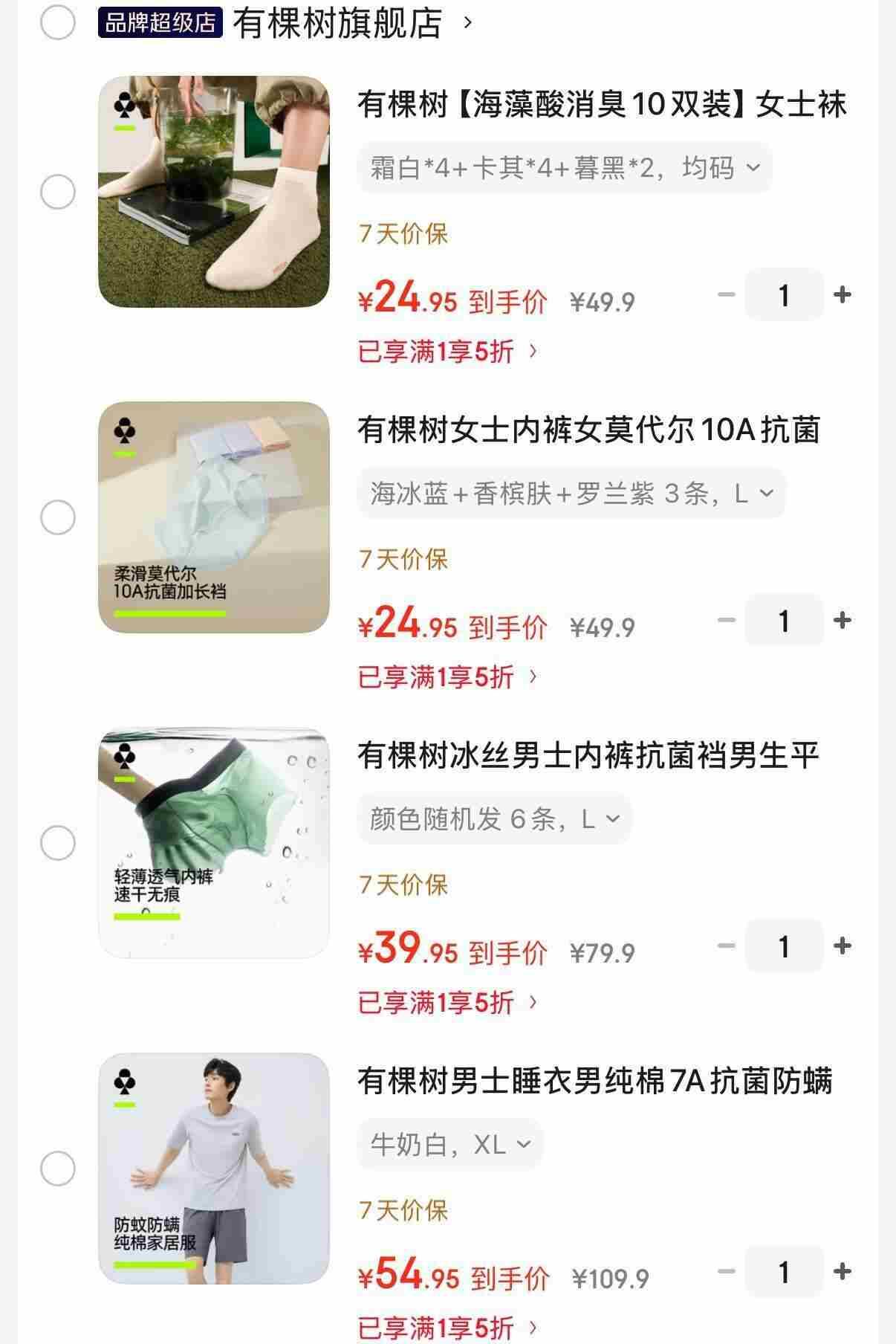
Task: View the 满1享5折 discount for 女士内裤
Action: click(x=447, y=676)
